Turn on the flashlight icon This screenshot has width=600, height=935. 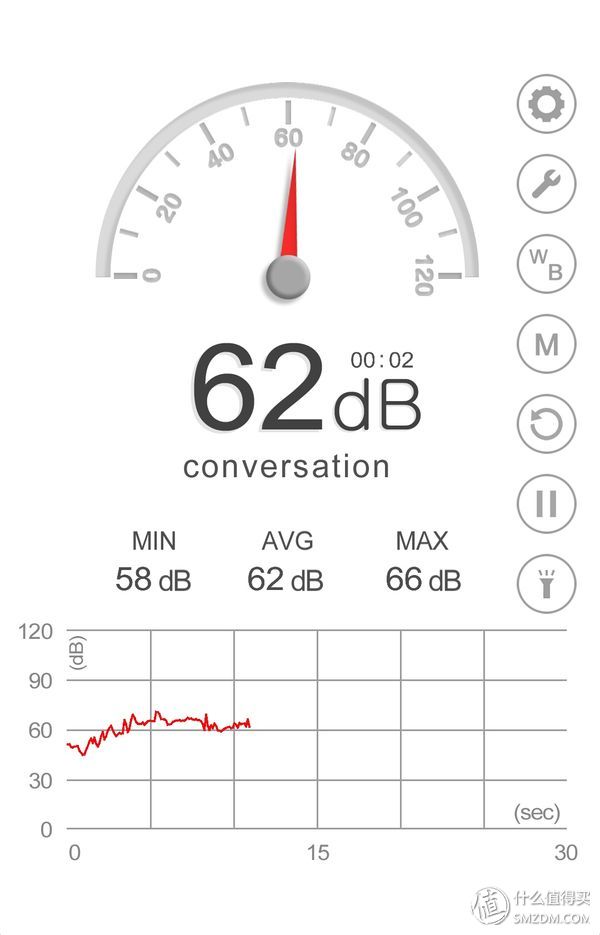pos(546,584)
